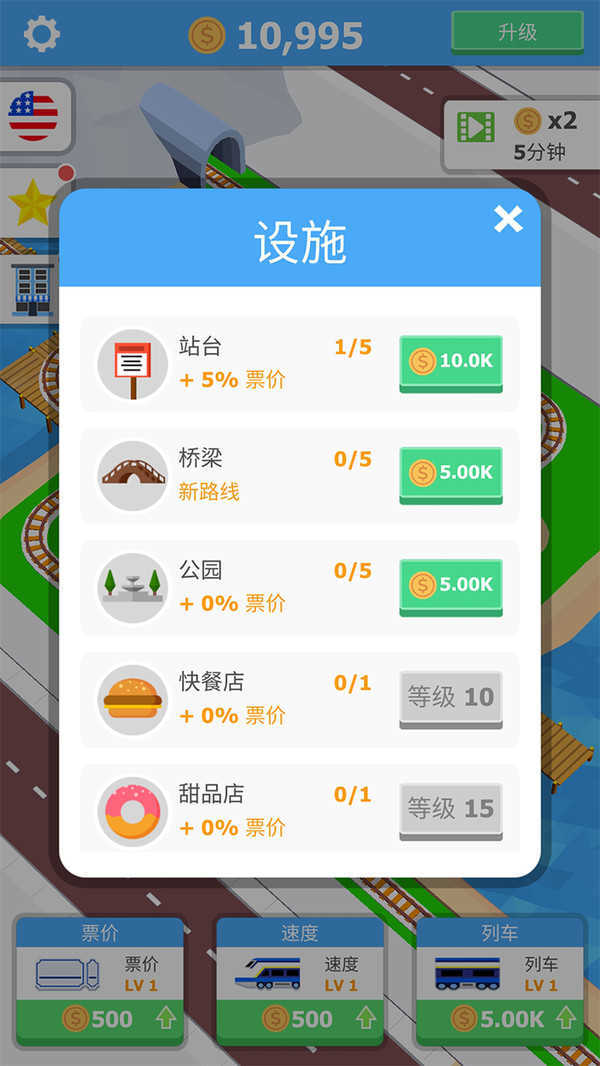
Task: Open the settings gear
Action: pos(42,35)
